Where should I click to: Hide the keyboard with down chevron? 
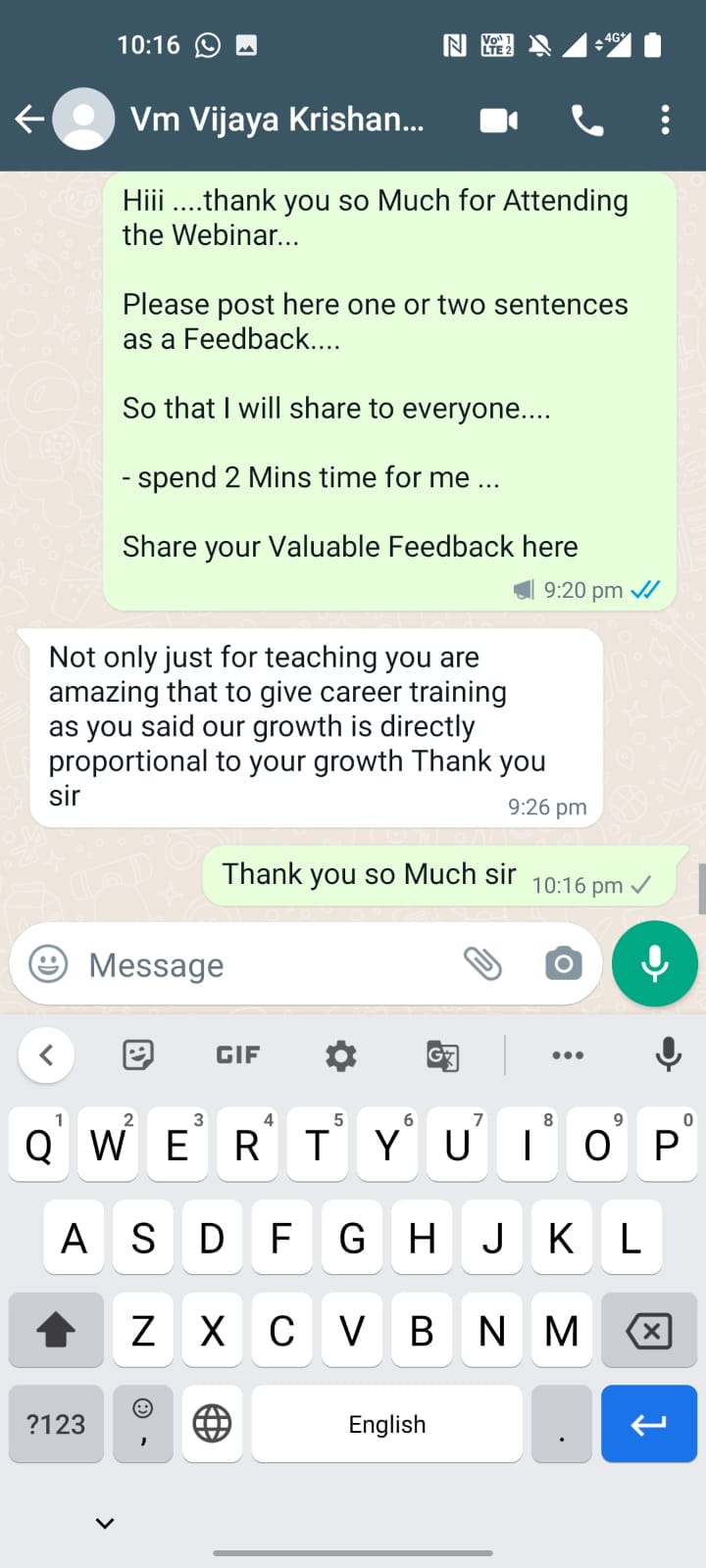(105, 1523)
